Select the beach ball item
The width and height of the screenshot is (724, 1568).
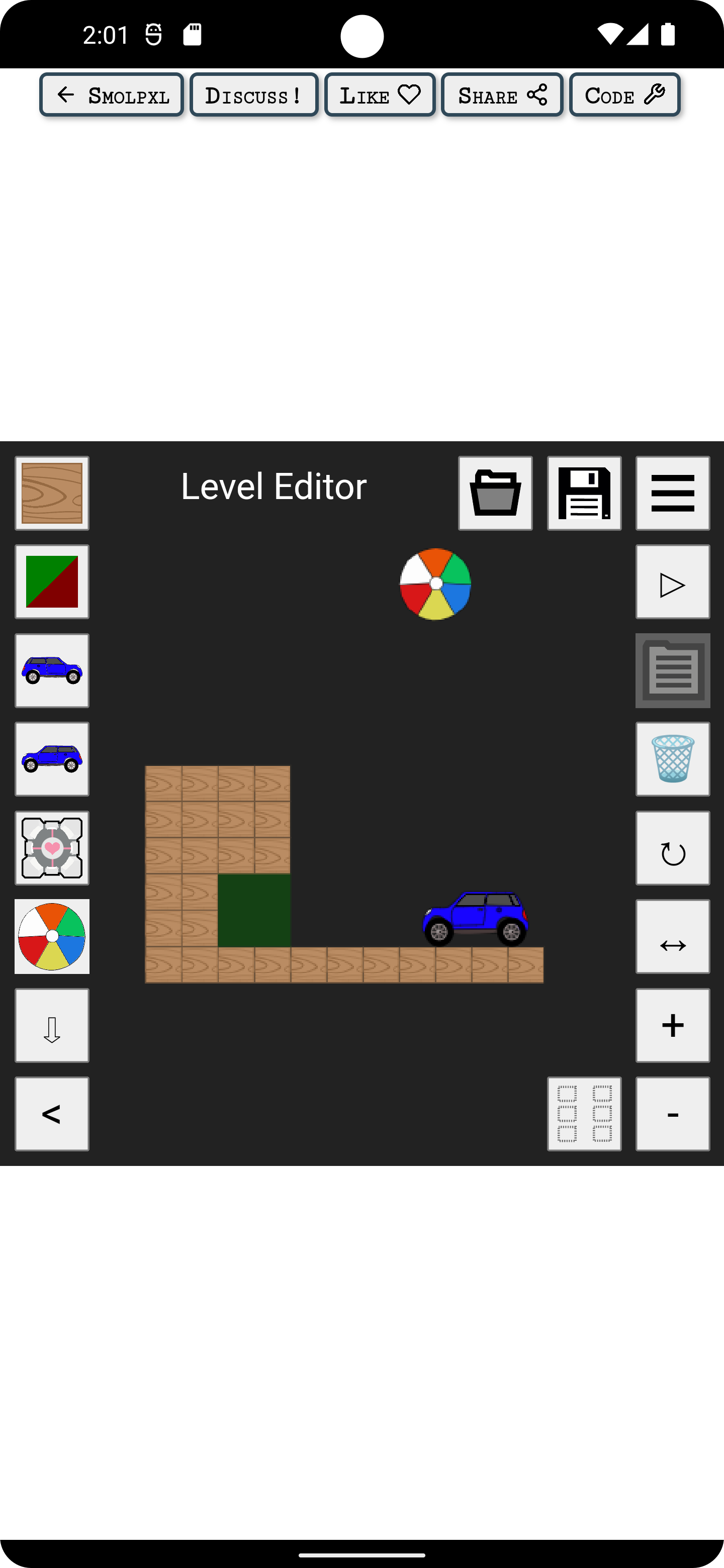coord(52,937)
